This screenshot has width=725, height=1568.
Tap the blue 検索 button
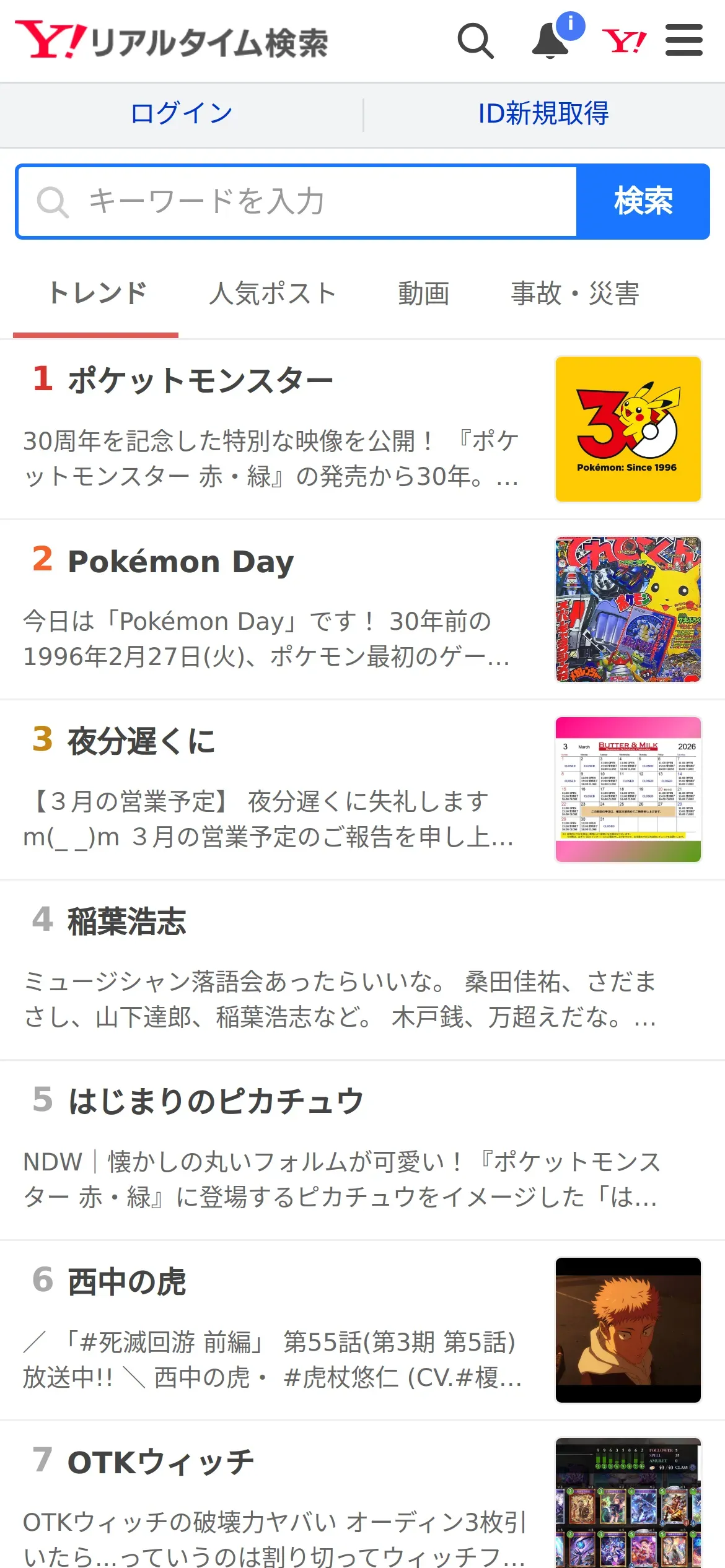[x=643, y=201]
